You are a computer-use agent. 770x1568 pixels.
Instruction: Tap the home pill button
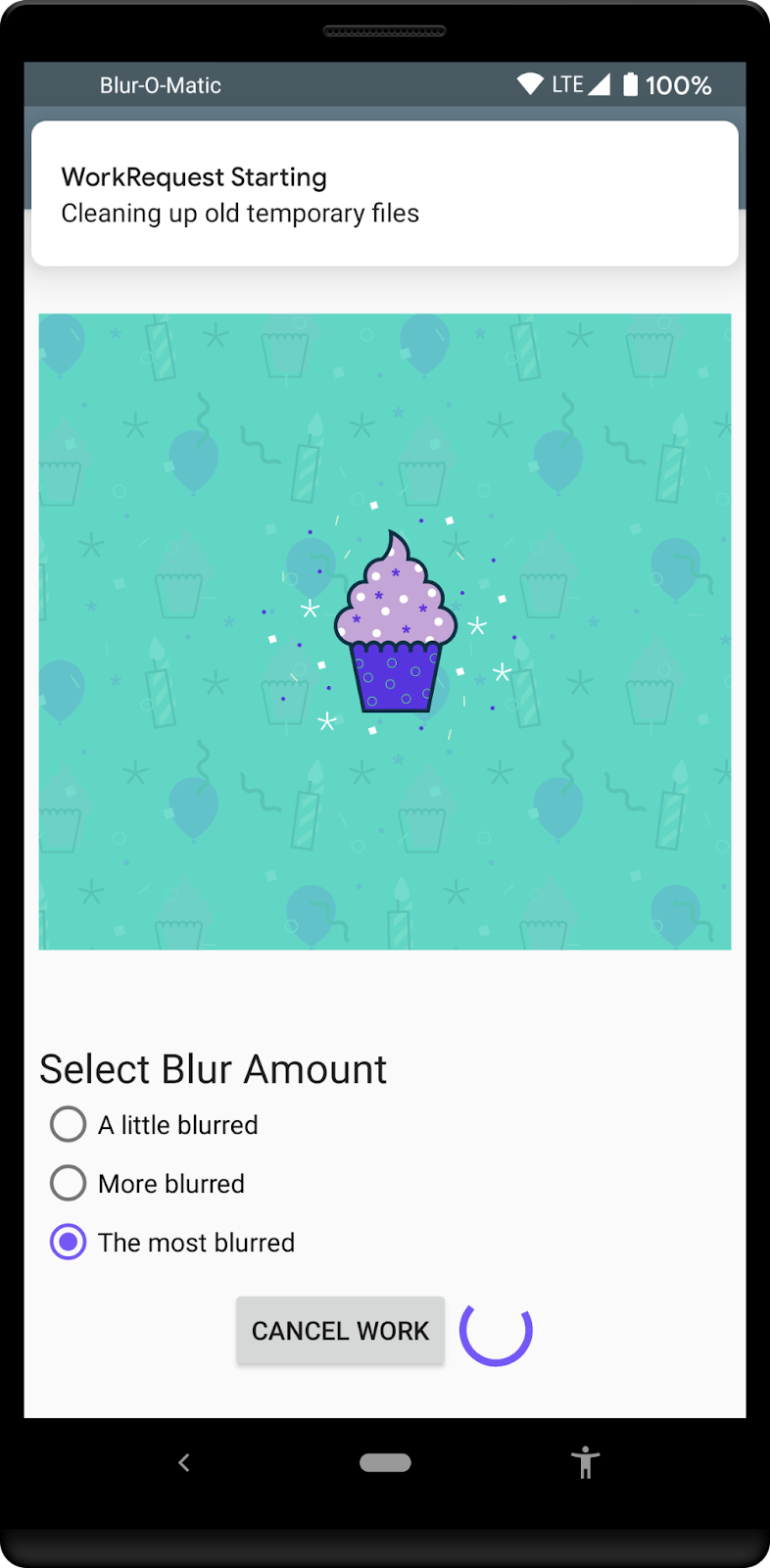pyautogui.click(x=385, y=1461)
